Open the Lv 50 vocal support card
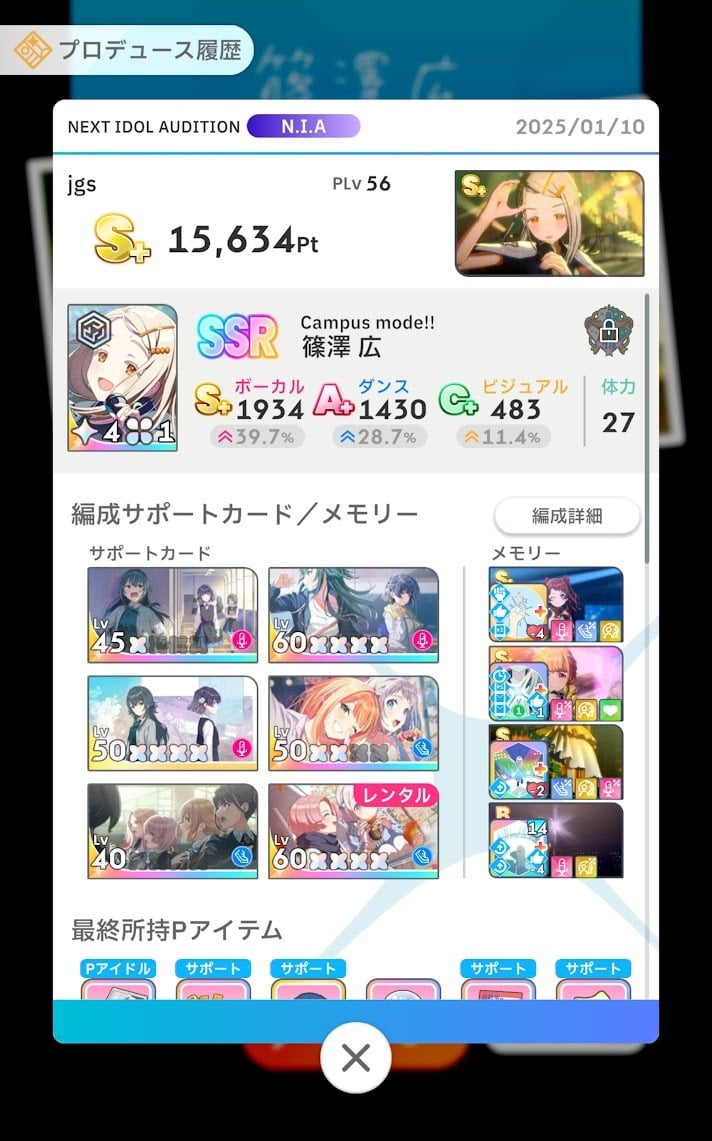The height and width of the screenshot is (1141, 712). [x=173, y=723]
